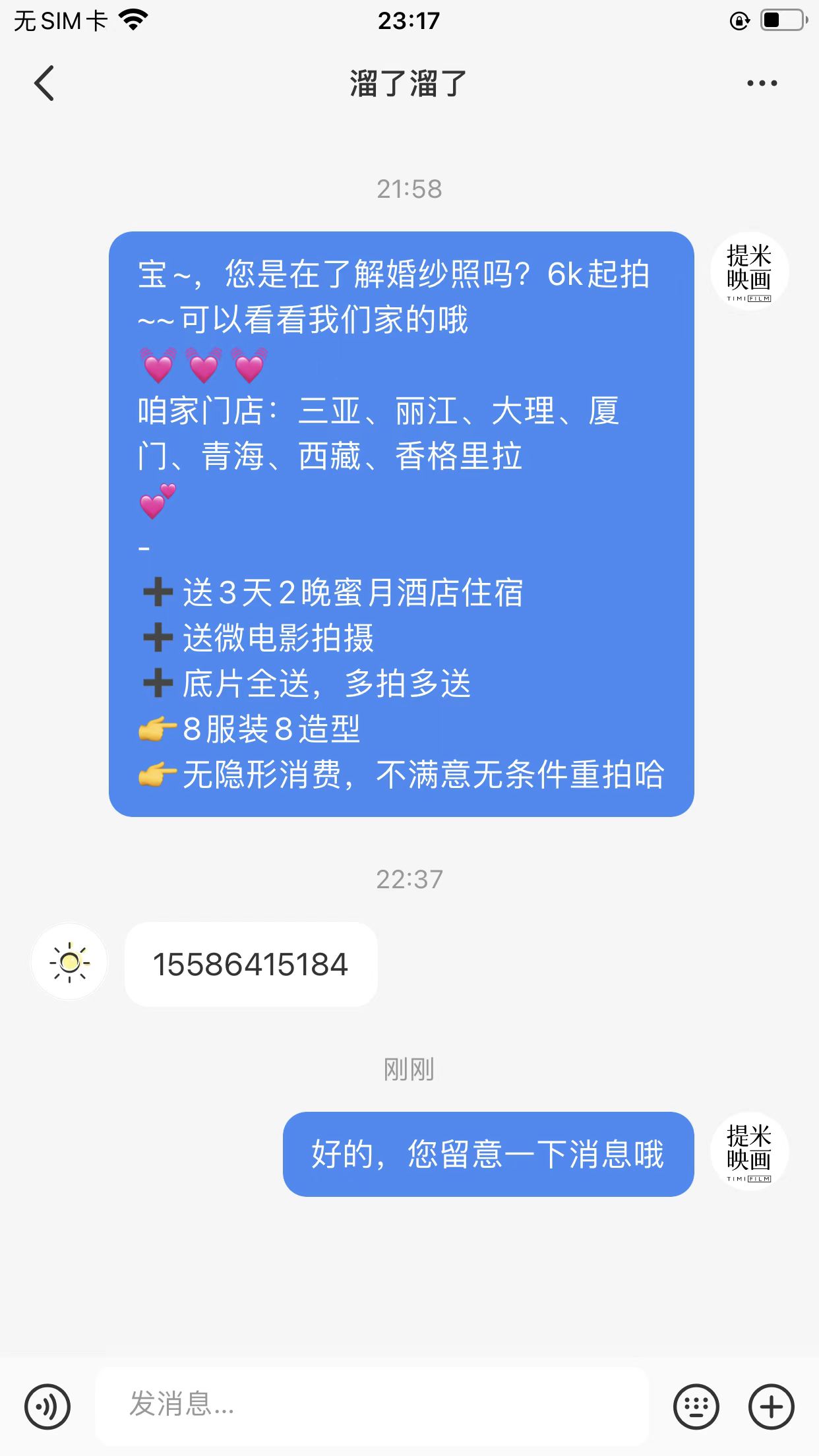Open the plus attachment menu

click(x=771, y=1407)
